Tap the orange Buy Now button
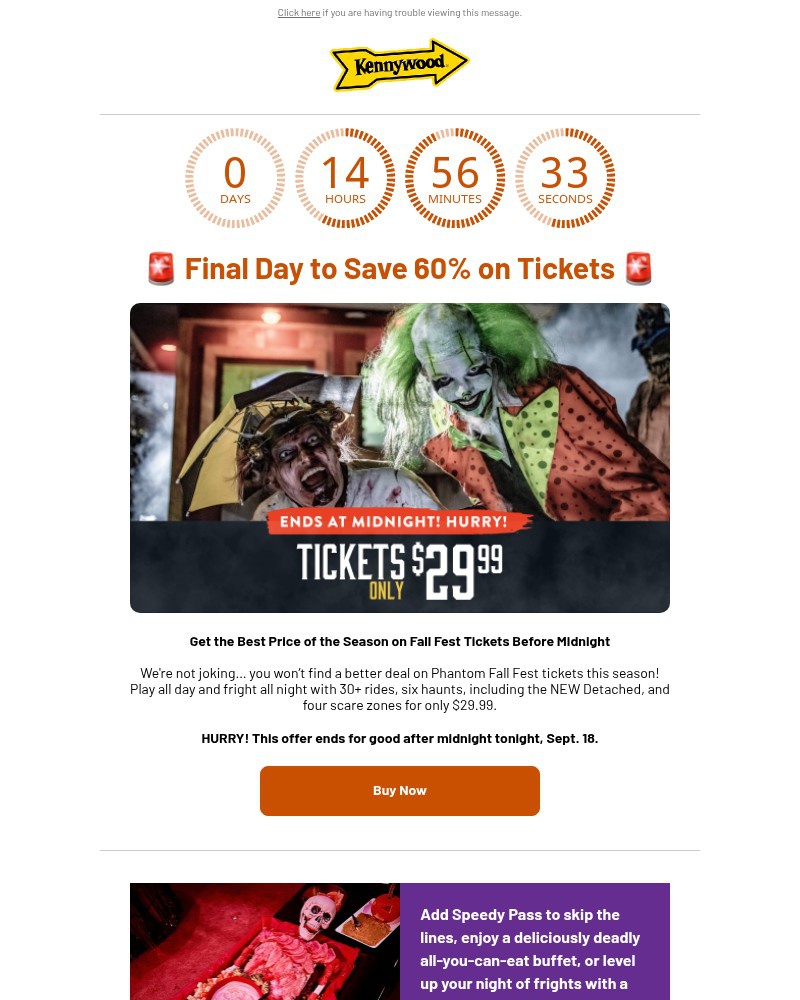 coord(400,791)
